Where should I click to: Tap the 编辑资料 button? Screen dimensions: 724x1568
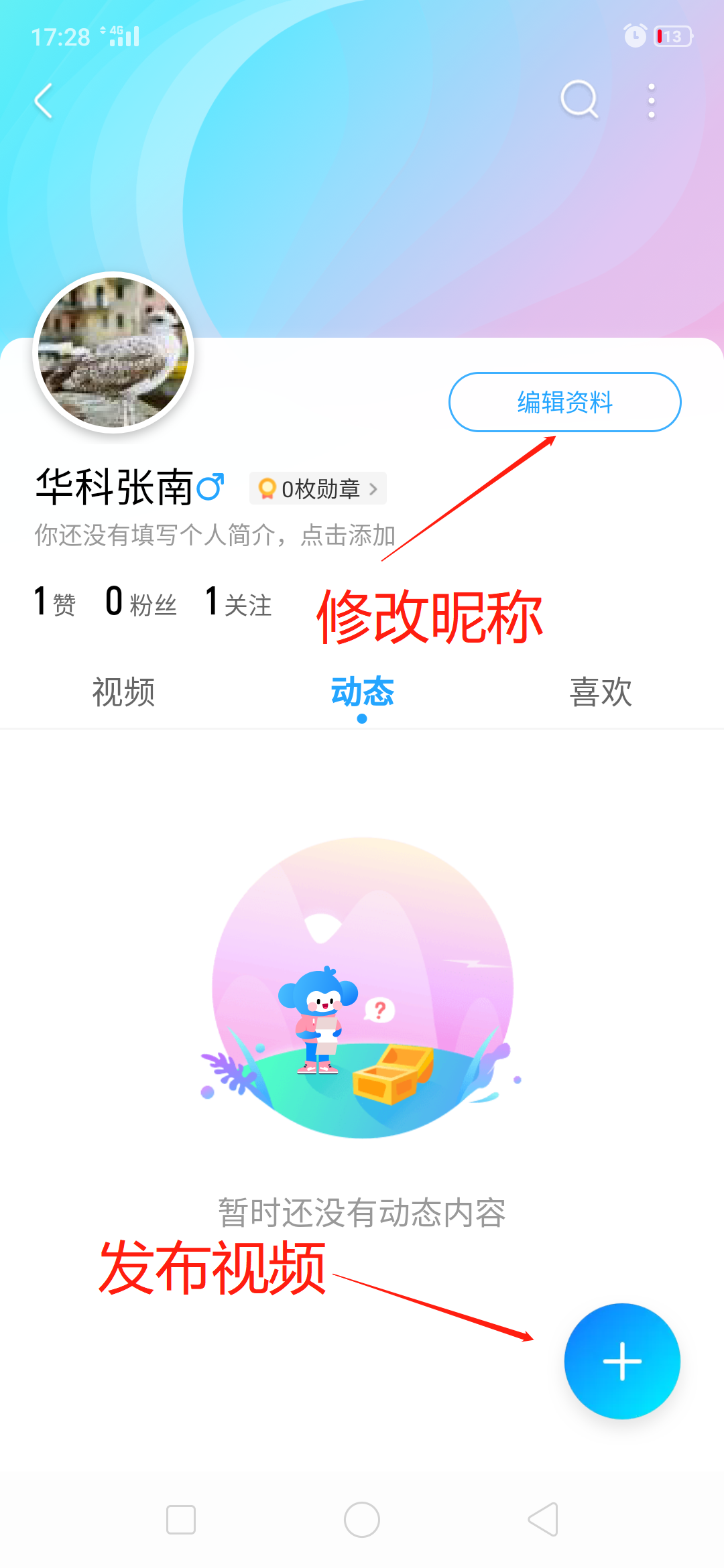click(564, 402)
